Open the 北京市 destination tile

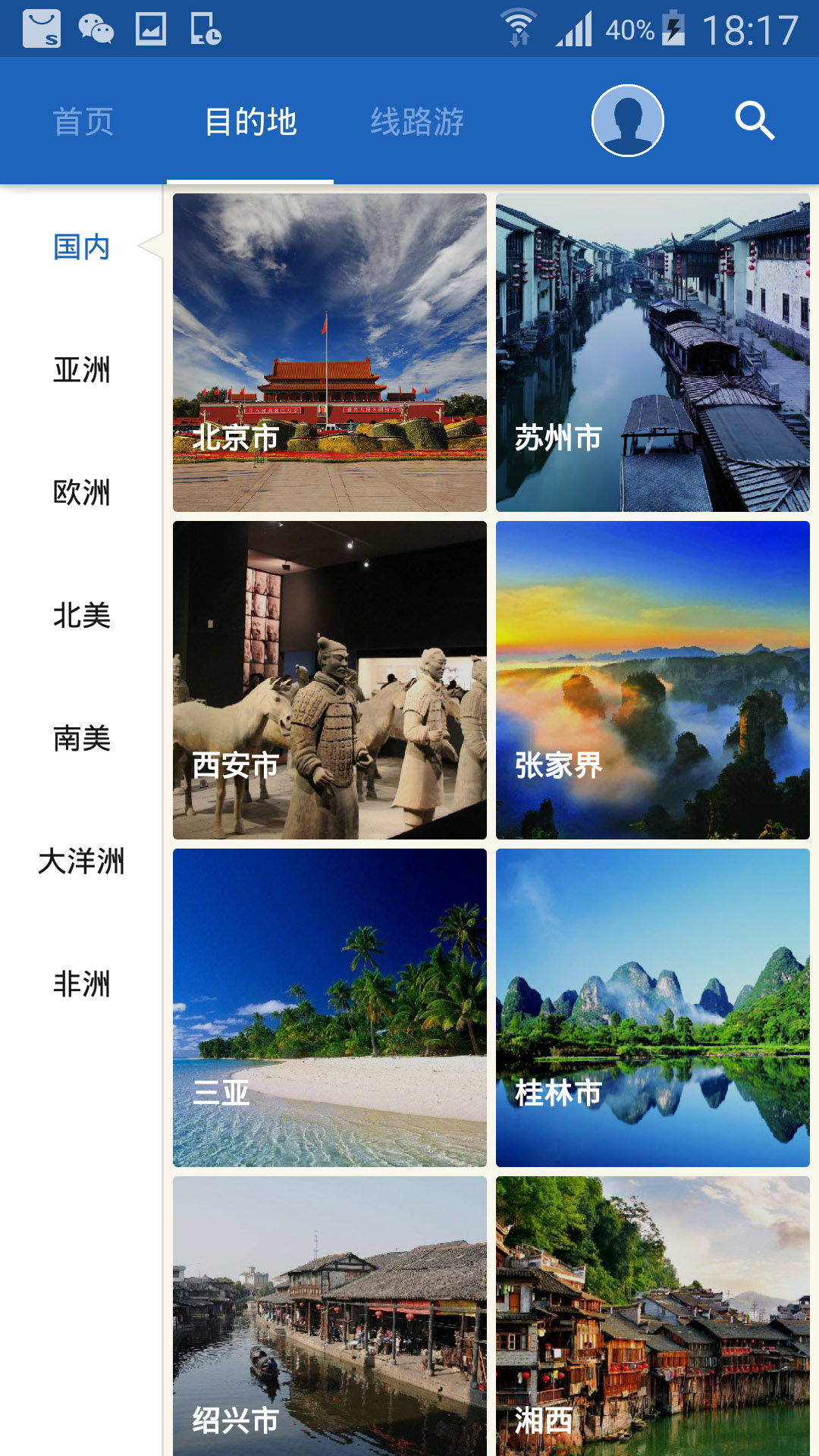click(330, 353)
